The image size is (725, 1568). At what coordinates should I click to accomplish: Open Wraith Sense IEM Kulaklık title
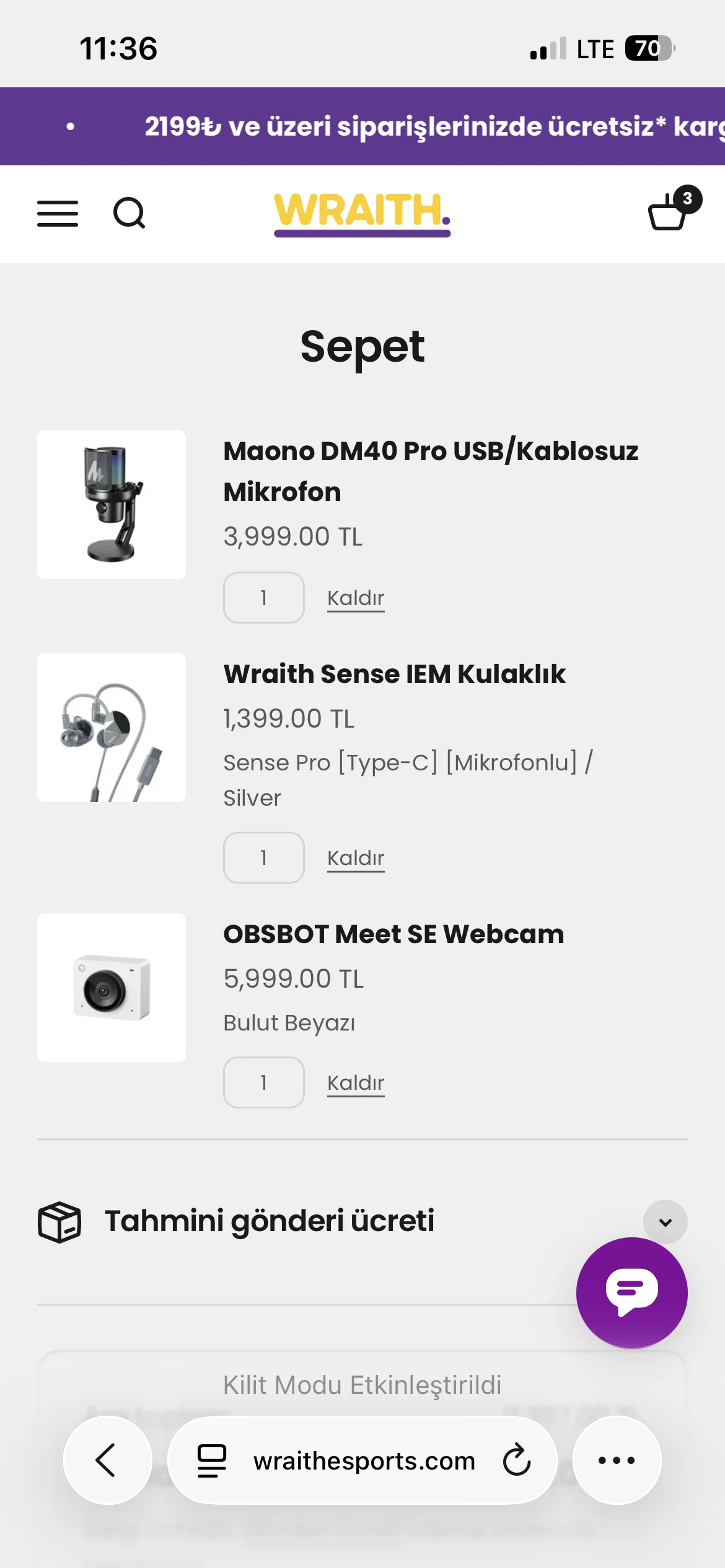[394, 674]
